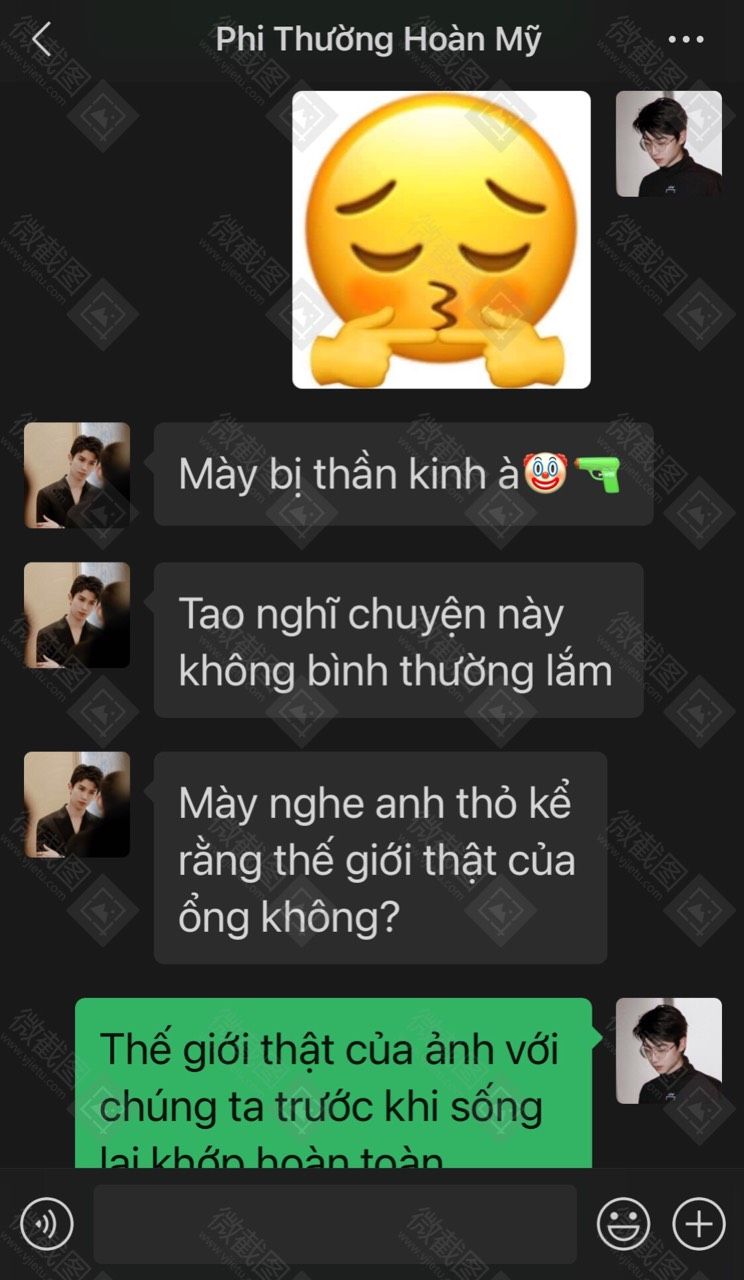Open avatar beside "Mày bị thần kinh à"
This screenshot has width=744, height=1280.
(x=77, y=475)
